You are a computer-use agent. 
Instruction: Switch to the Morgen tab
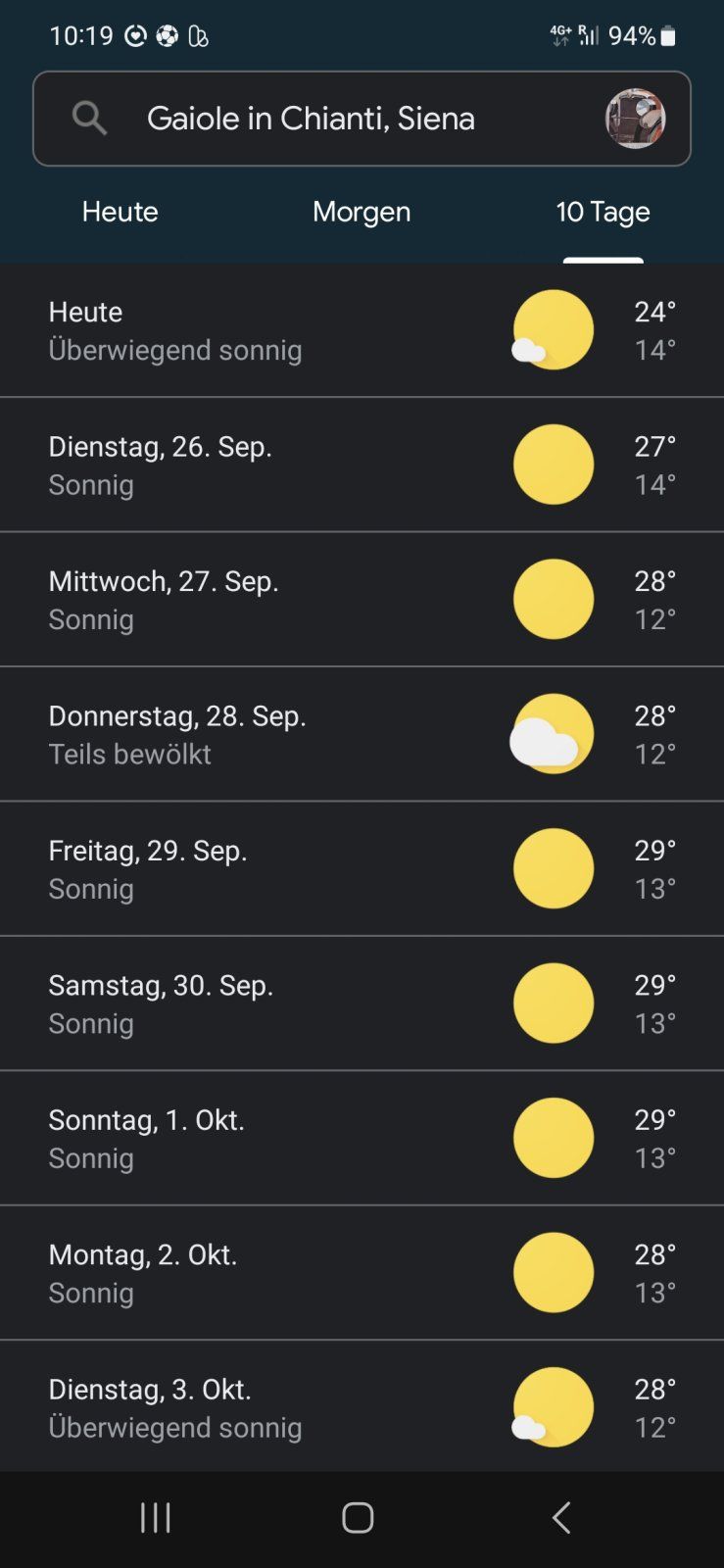tap(362, 213)
